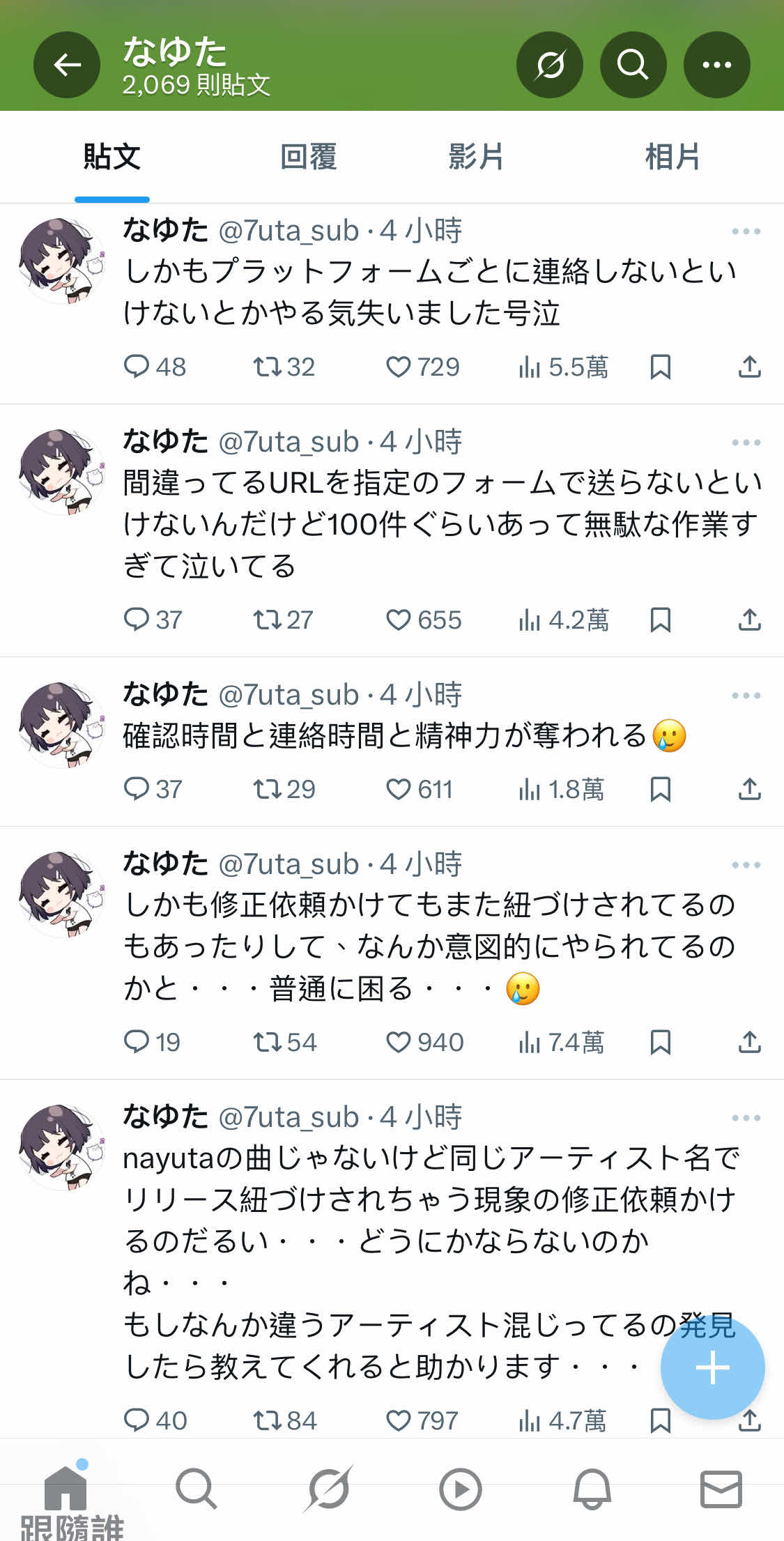Open Grok icon in the profile header
784x1541 pixels.
549,65
